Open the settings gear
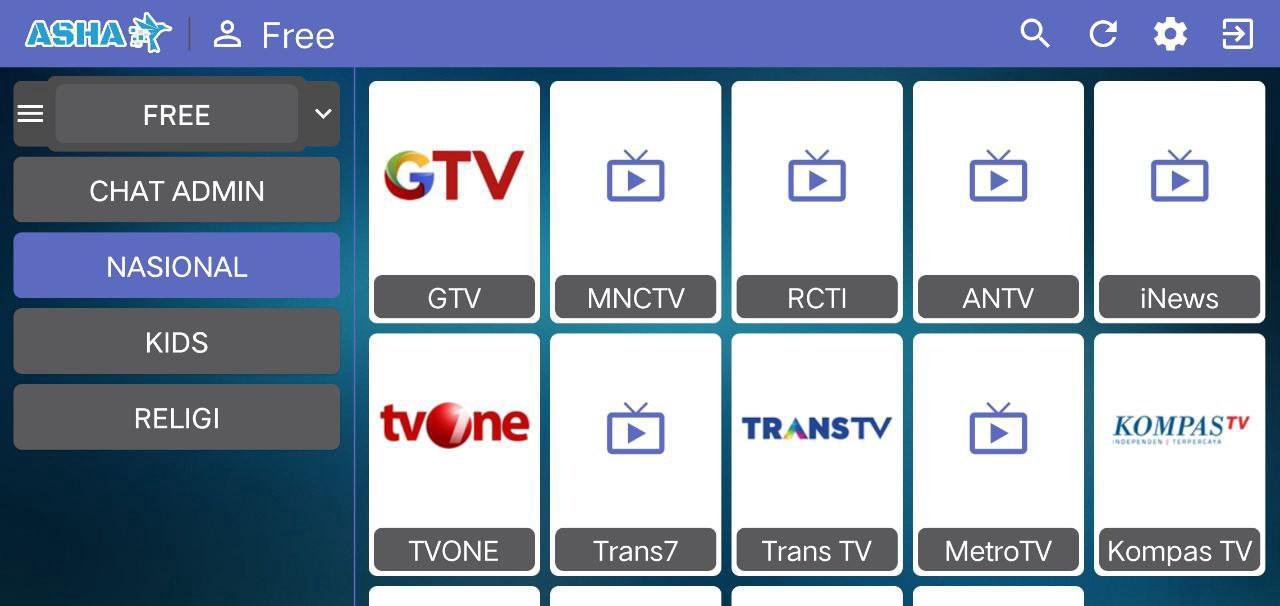This screenshot has height=606, width=1280. [1170, 34]
